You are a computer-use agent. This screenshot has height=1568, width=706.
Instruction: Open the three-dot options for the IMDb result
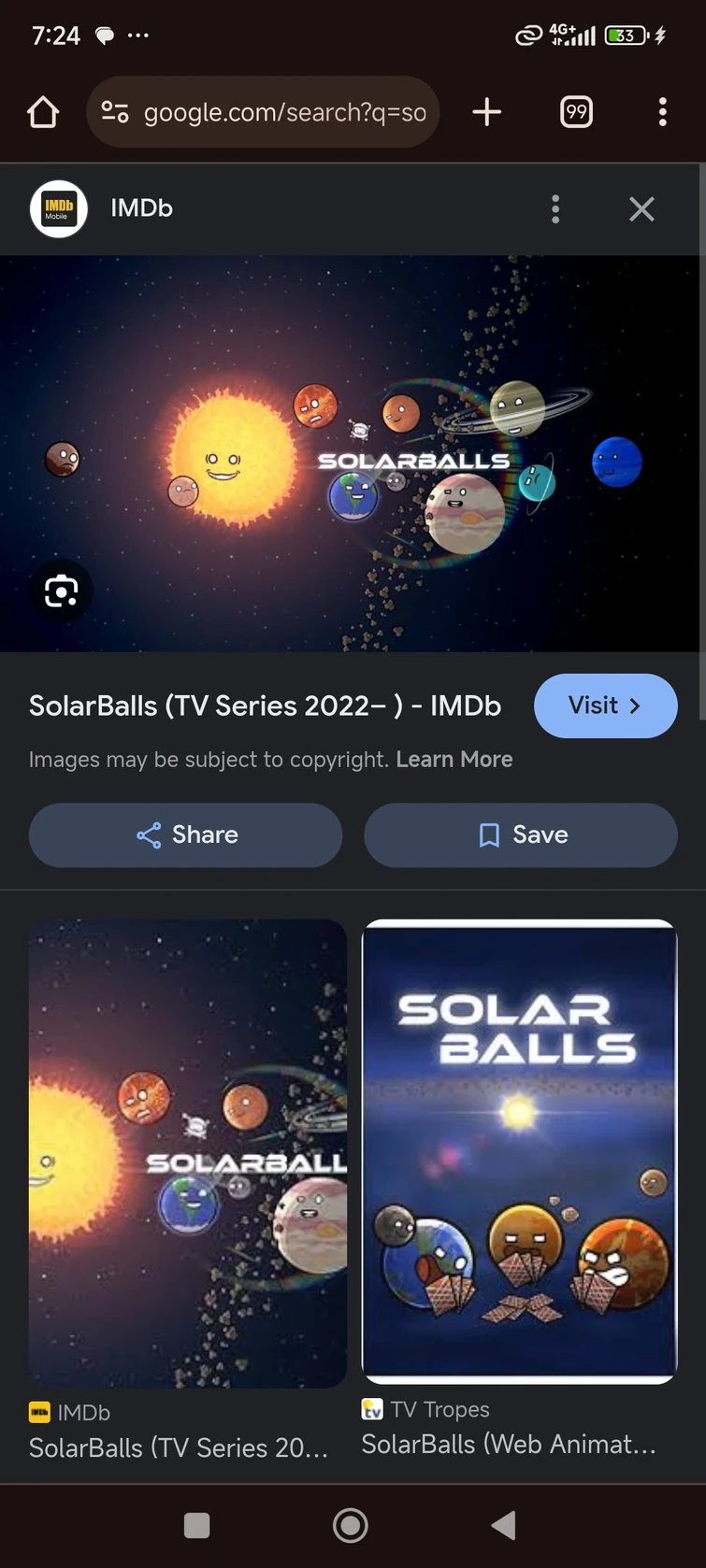click(x=555, y=208)
